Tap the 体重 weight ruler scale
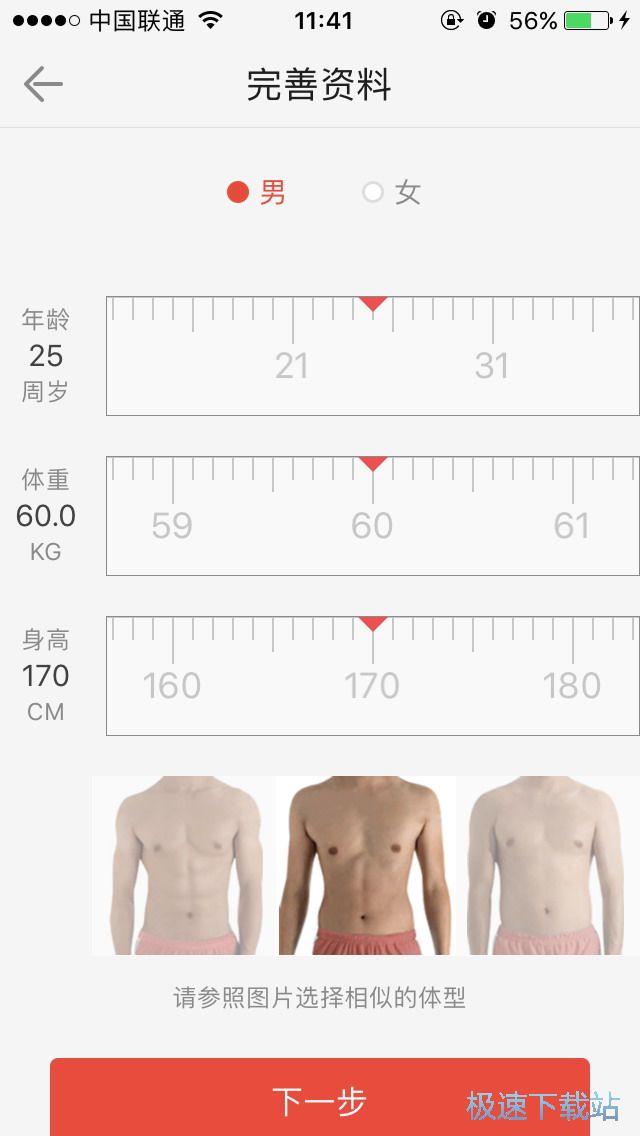This screenshot has height=1136, width=640. 372,516
